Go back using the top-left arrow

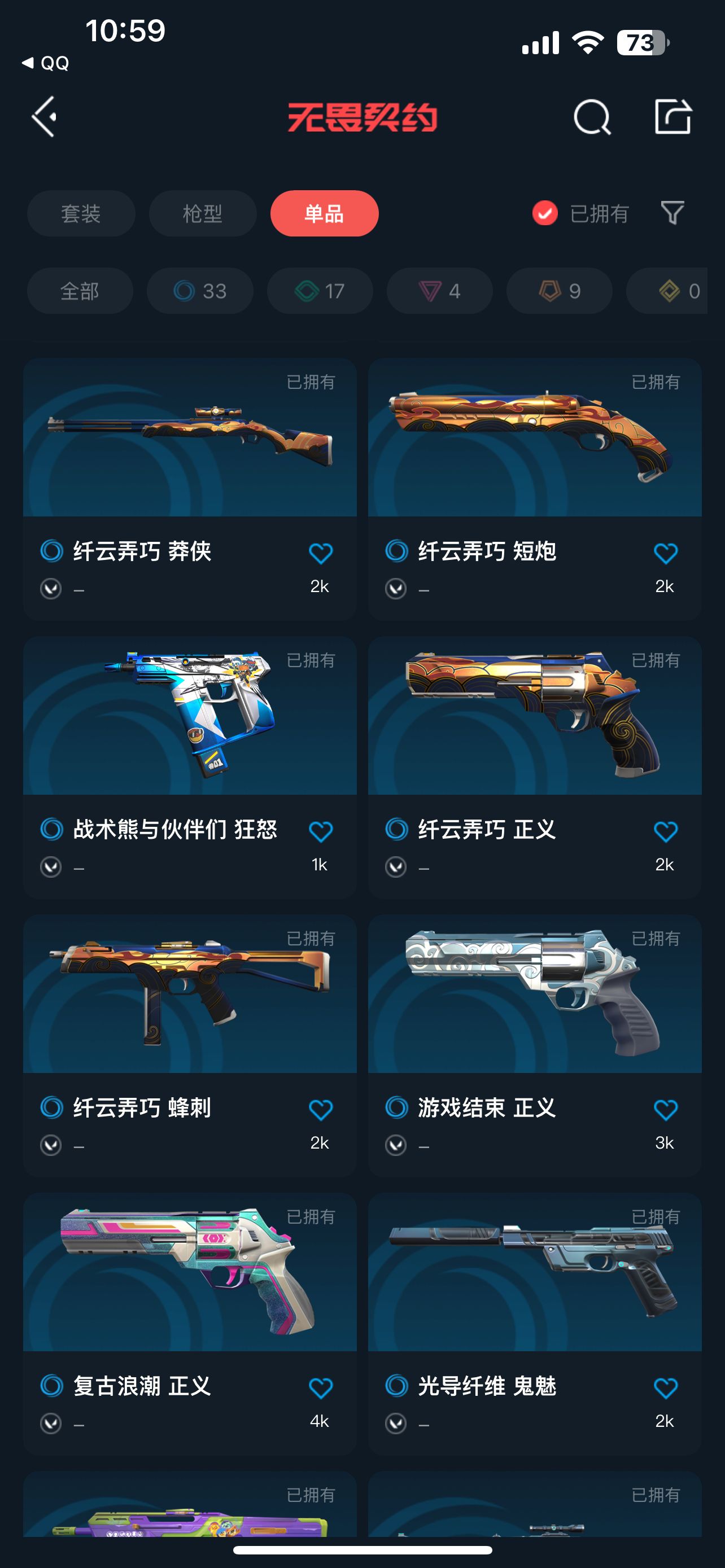click(x=45, y=116)
